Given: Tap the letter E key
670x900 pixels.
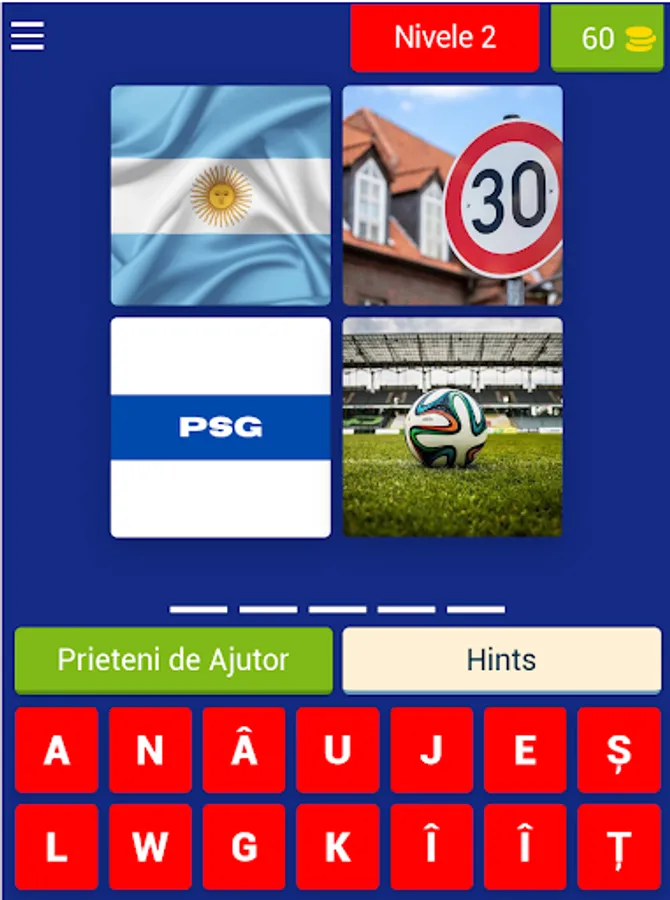Looking at the screenshot, I should (525, 750).
